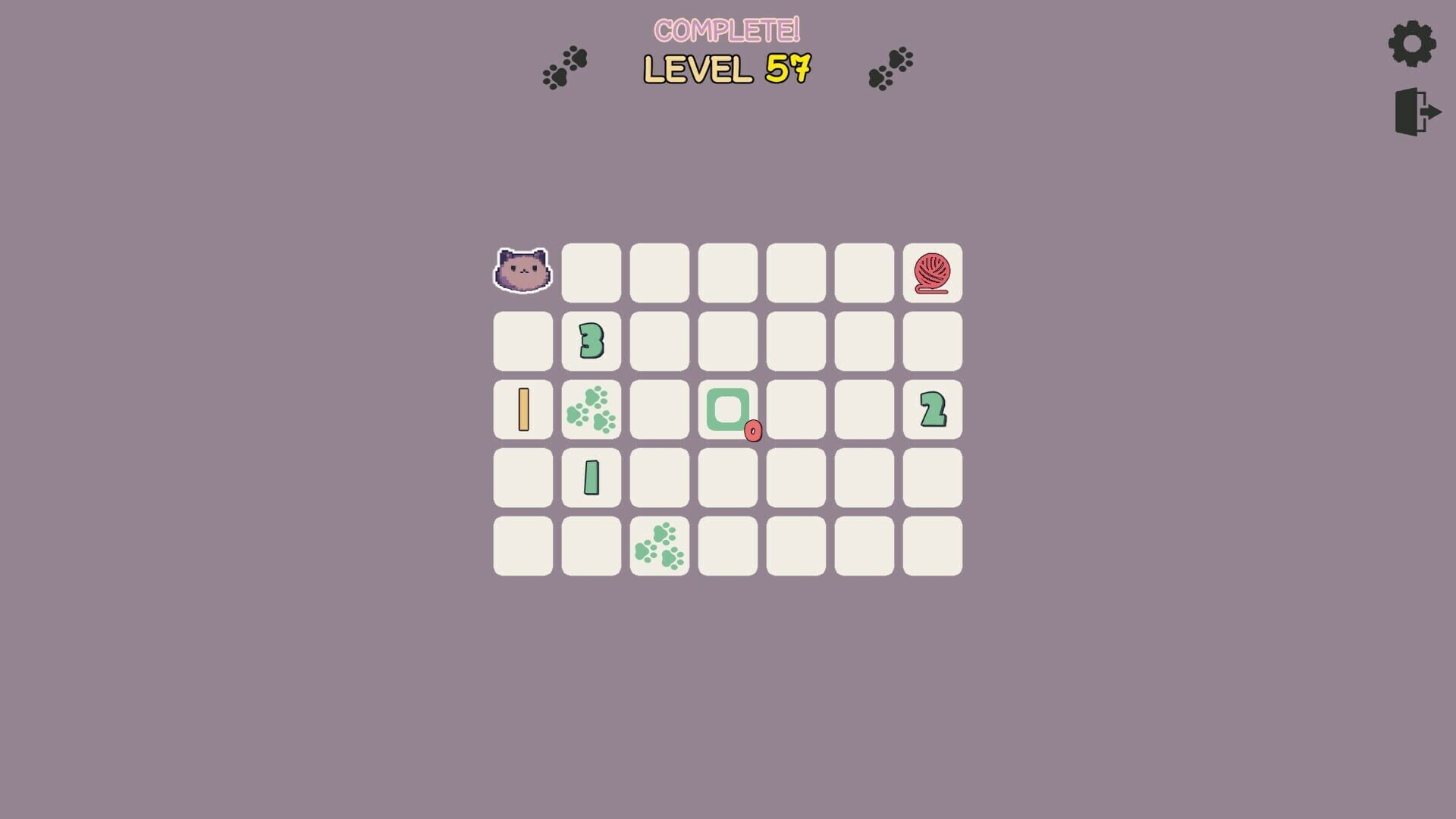Image resolution: width=1456 pixels, height=819 pixels.
Task: Select the cat face tile
Action: click(x=522, y=271)
